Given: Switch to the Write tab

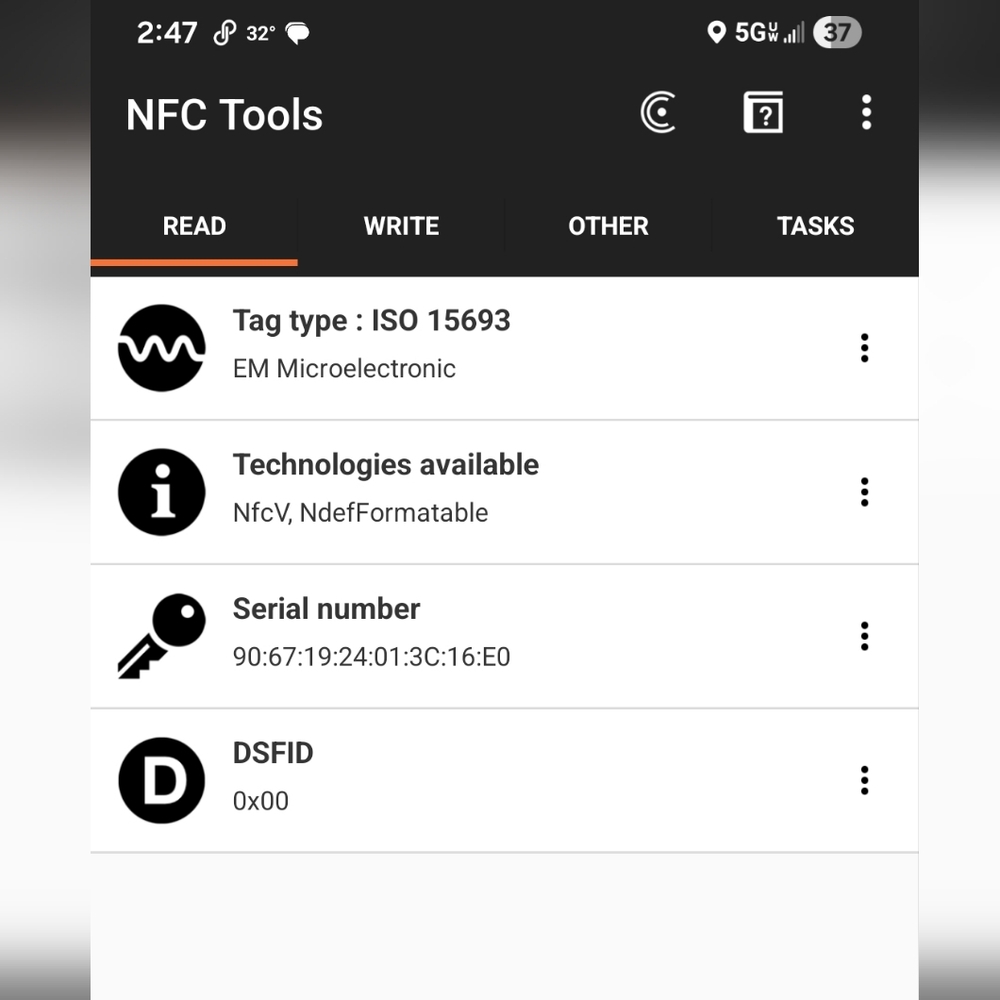Looking at the screenshot, I should [401, 226].
